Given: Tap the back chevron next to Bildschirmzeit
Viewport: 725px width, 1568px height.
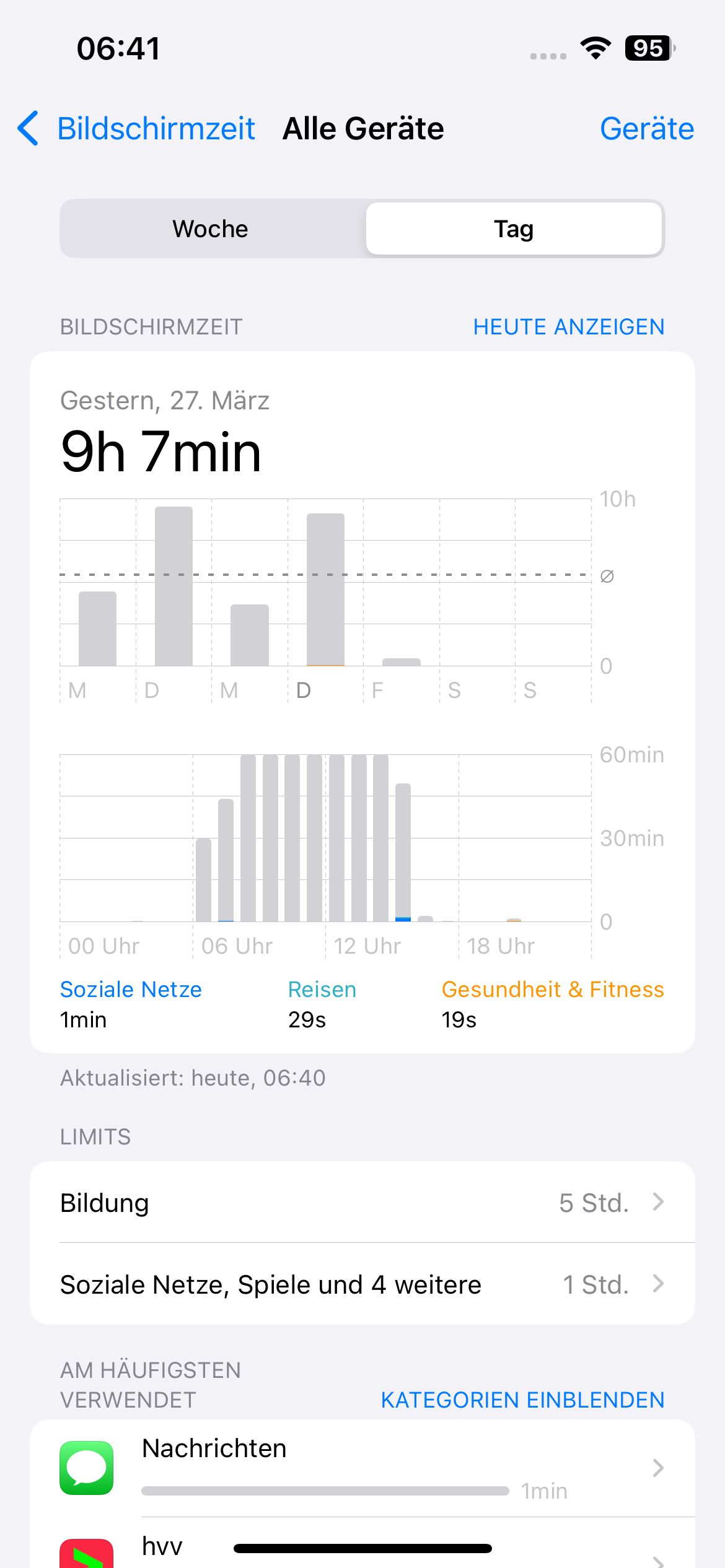Looking at the screenshot, I should [x=27, y=128].
